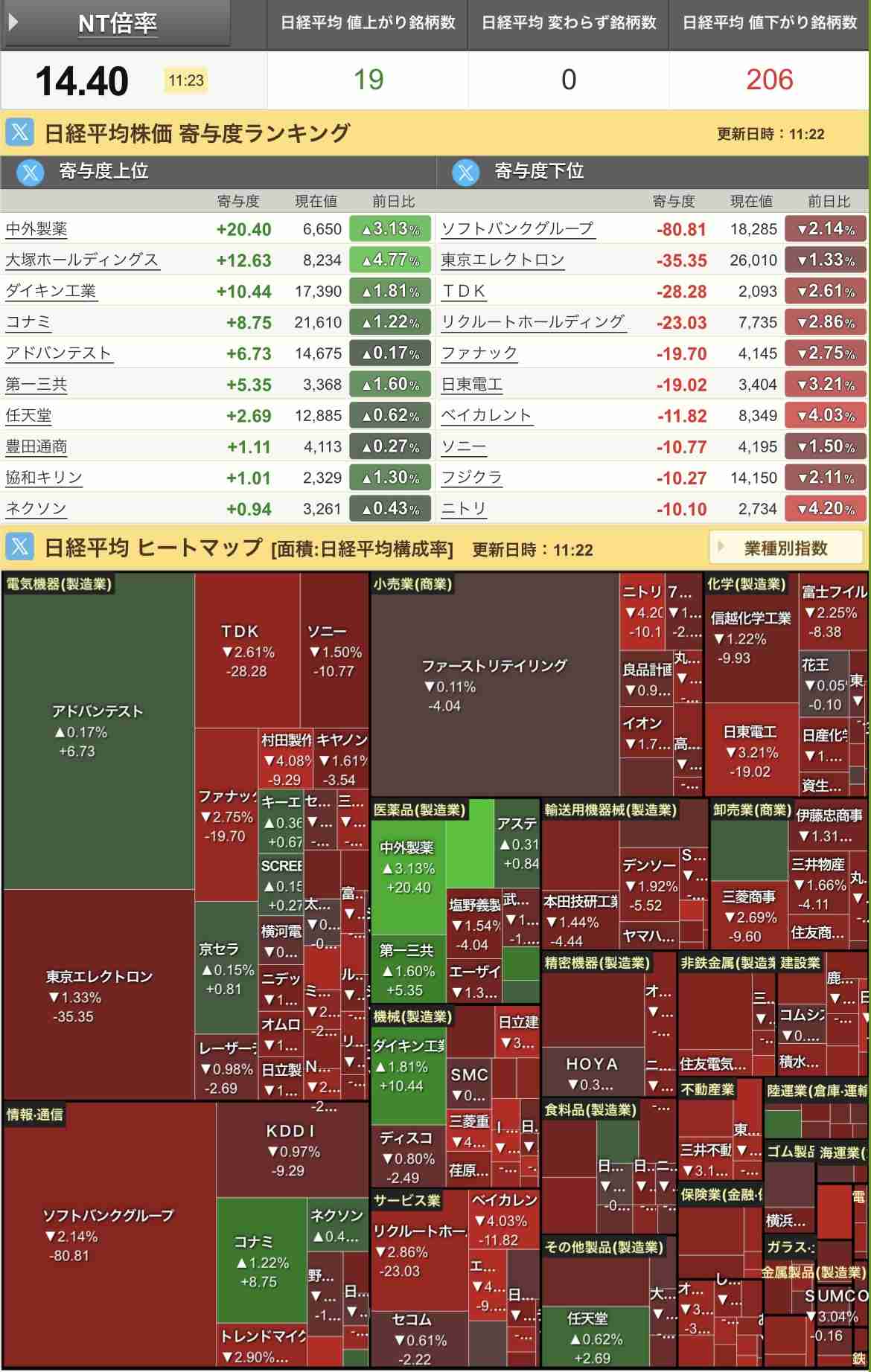Open the NT倍率 link

click(x=118, y=25)
